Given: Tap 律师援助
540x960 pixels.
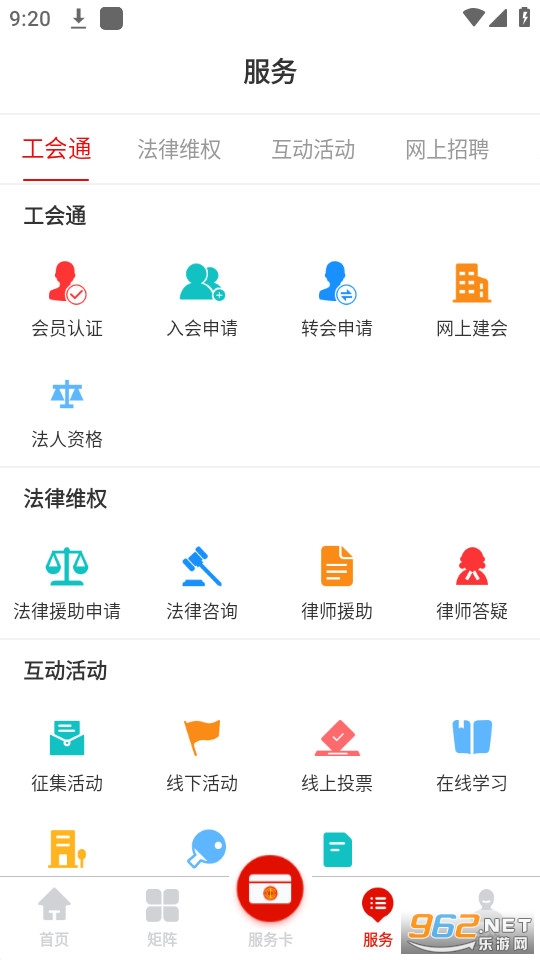Looking at the screenshot, I should [x=337, y=583].
